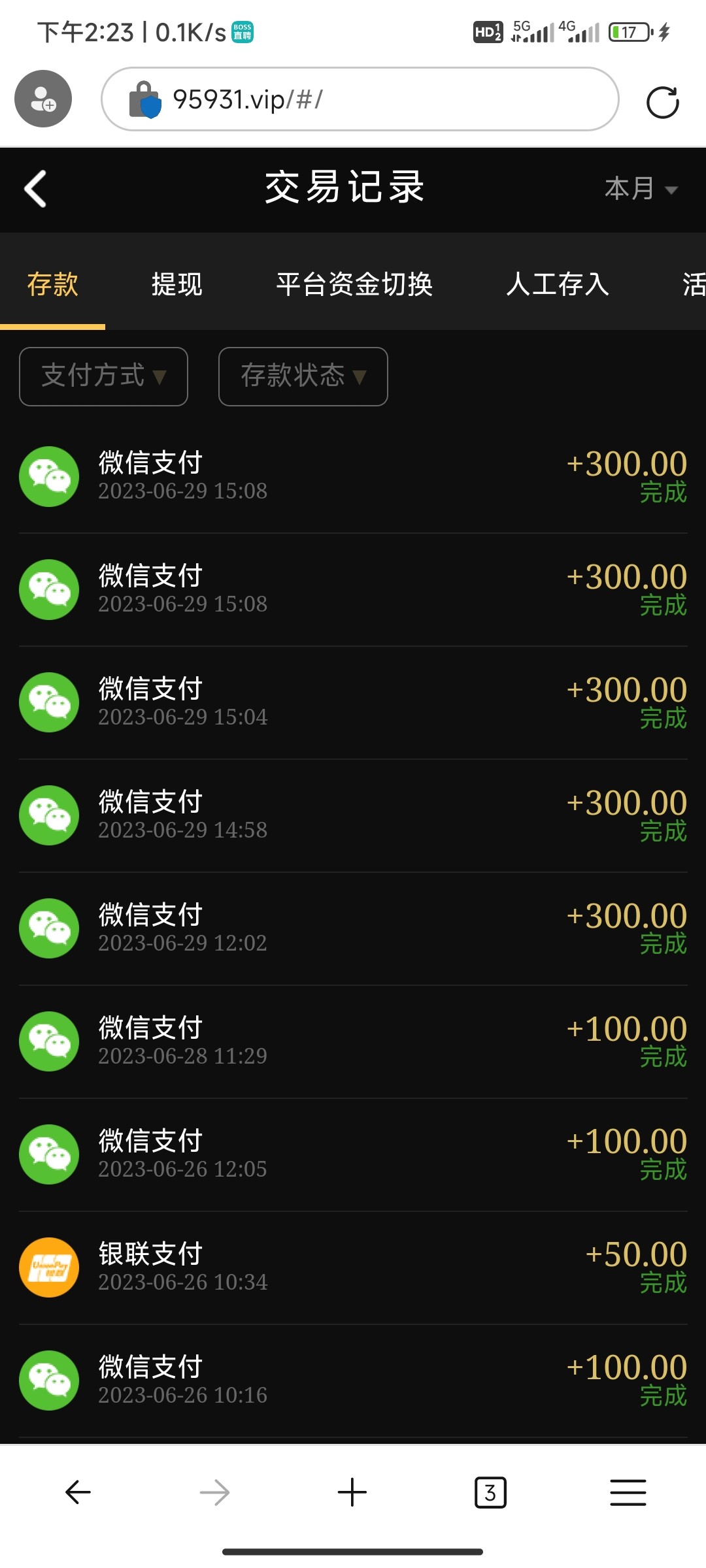This screenshot has width=706, height=1568.
Task: Reload the page in the browser
Action: 662,103
